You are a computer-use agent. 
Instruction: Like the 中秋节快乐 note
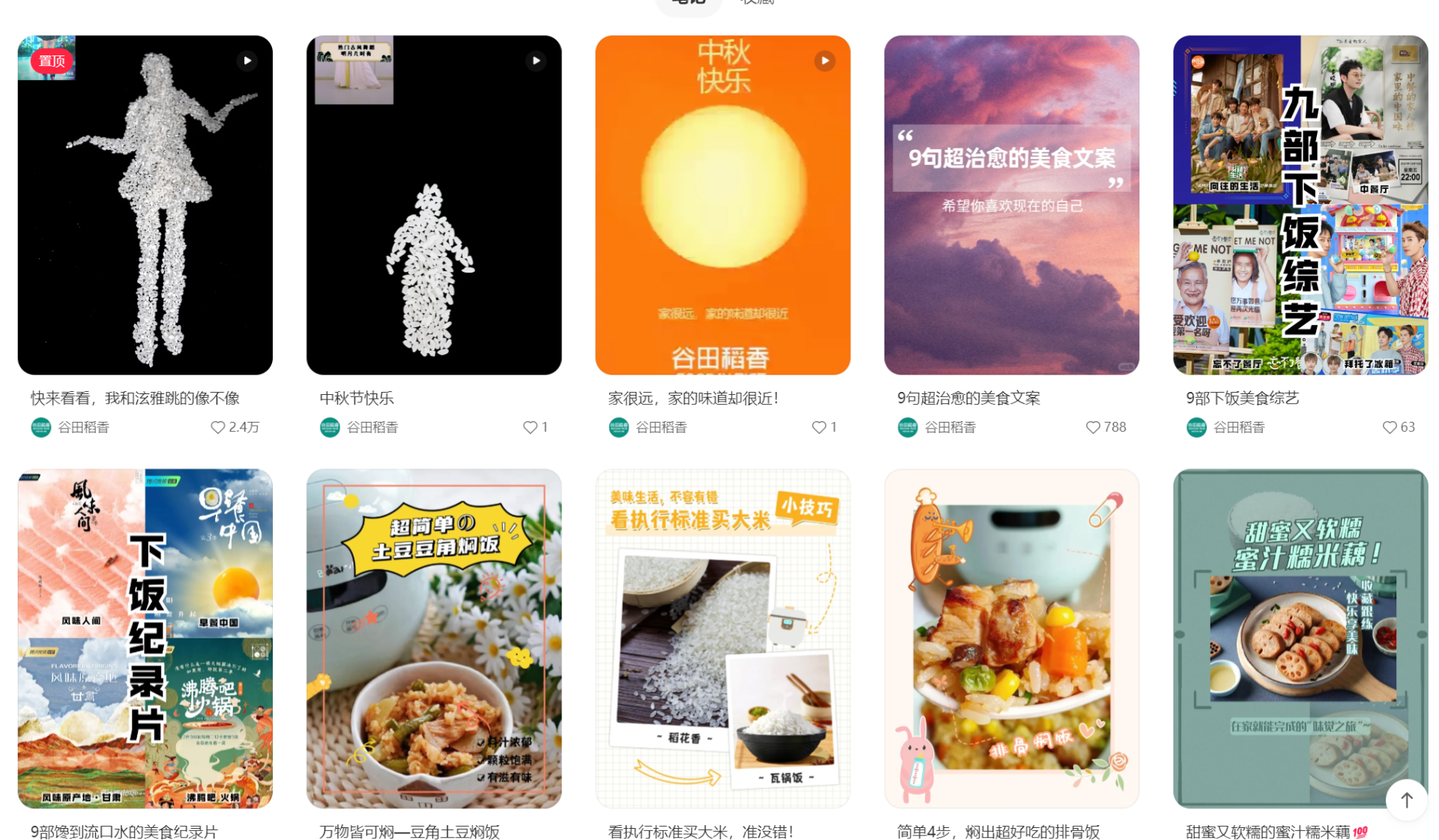[530, 427]
